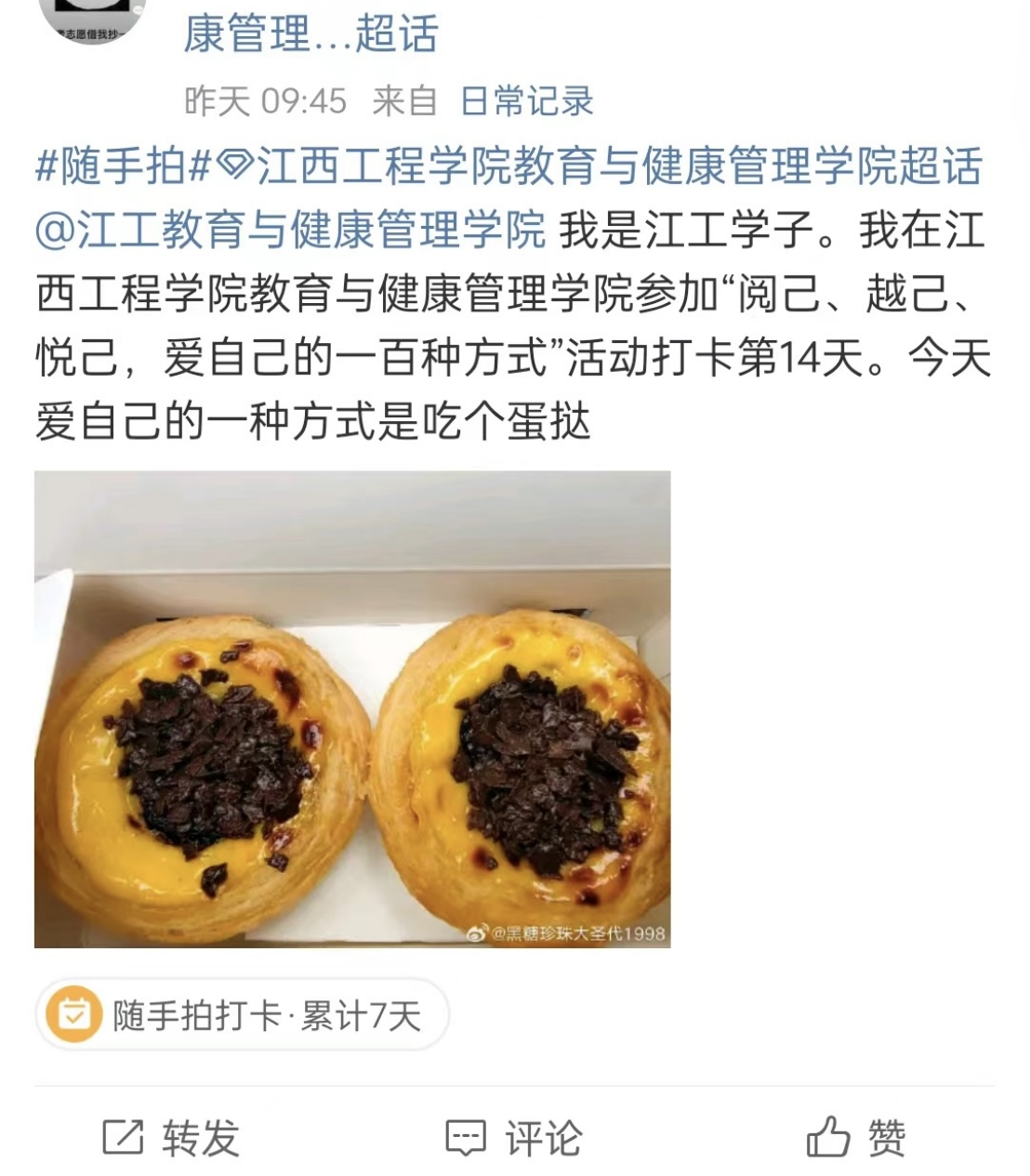Viewport: 1030px width, 1176px height.
Task: Repost via the 转发 button
Action: pos(171,1138)
